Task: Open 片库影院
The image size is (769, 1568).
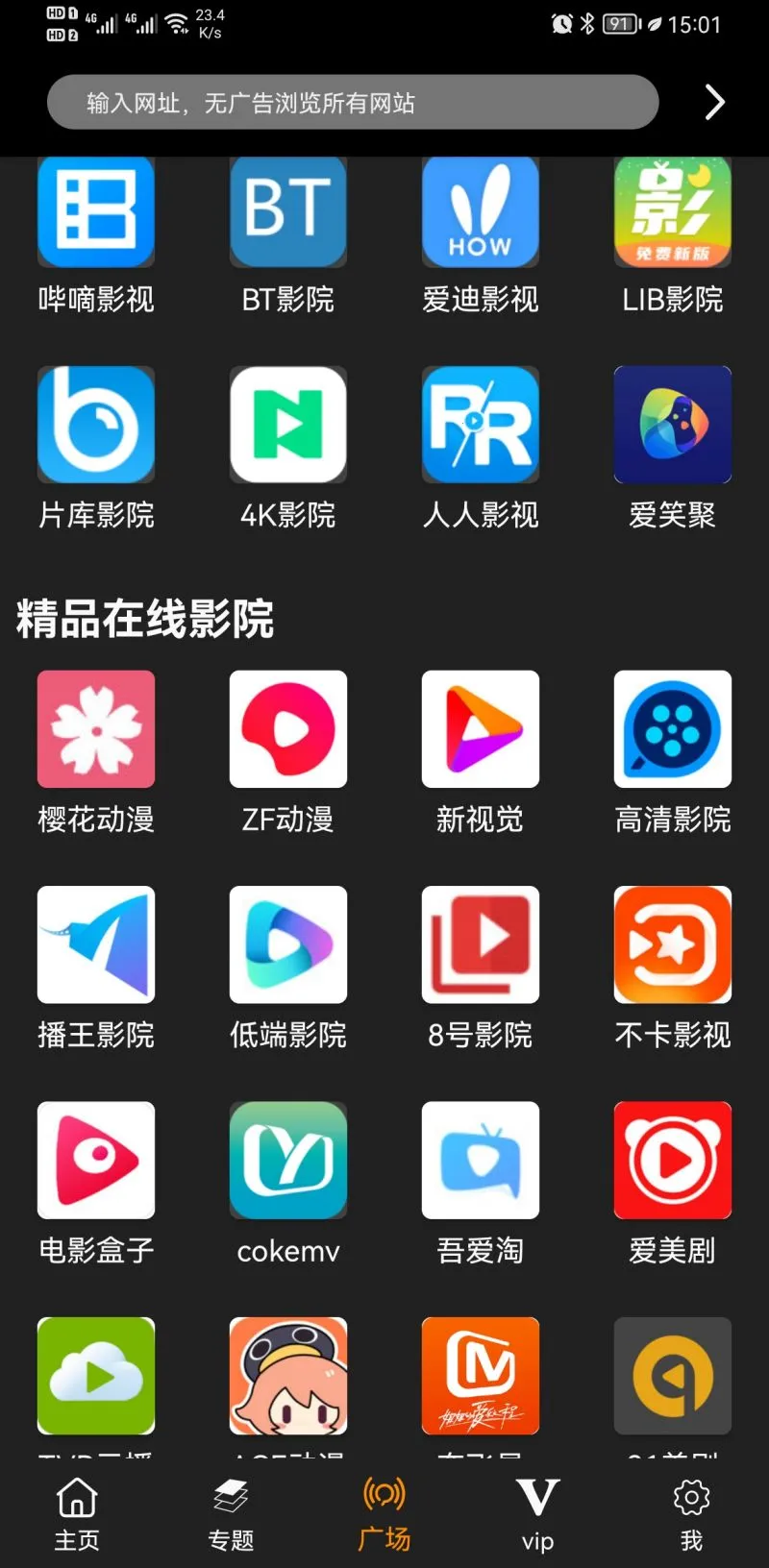Action: coord(96,426)
